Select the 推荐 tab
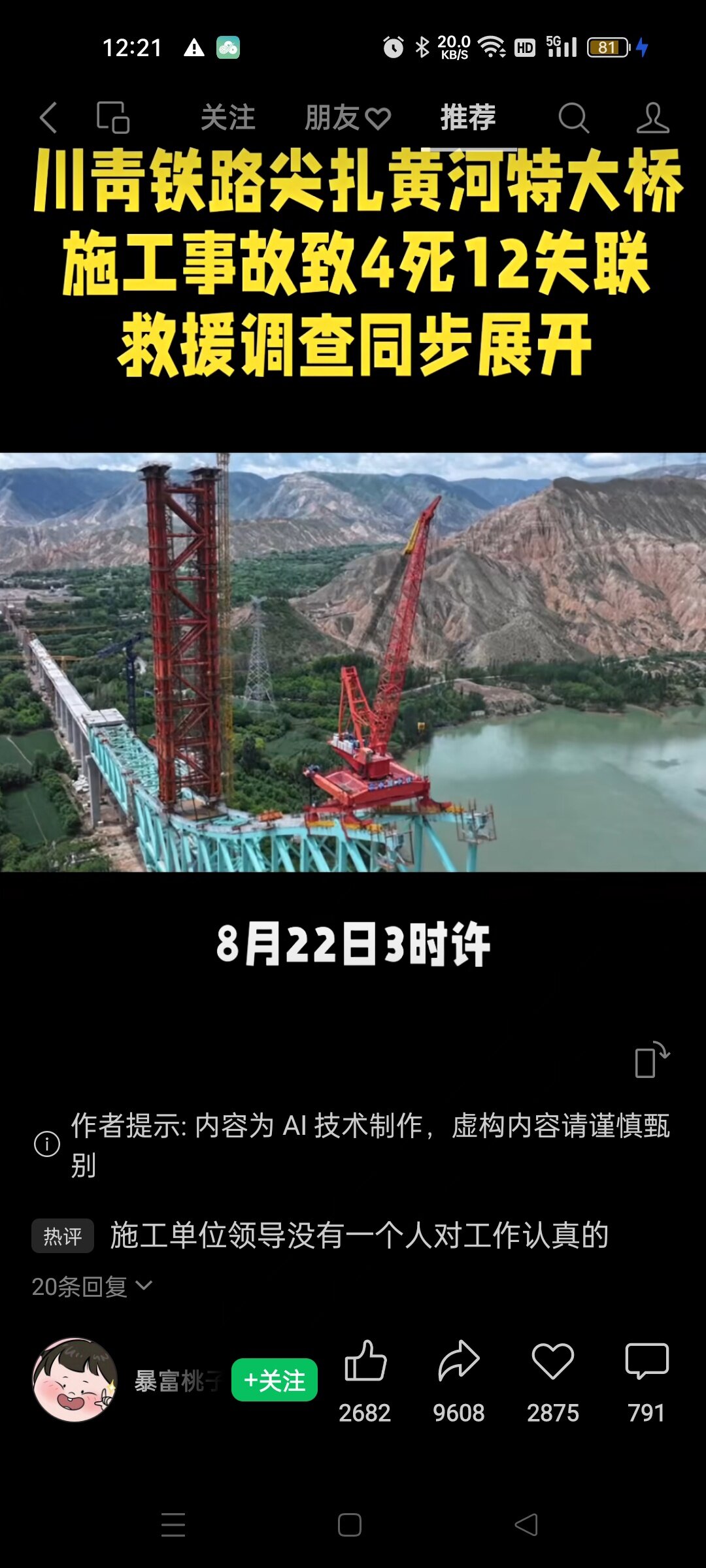Screen dimensions: 706x1568 point(468,118)
